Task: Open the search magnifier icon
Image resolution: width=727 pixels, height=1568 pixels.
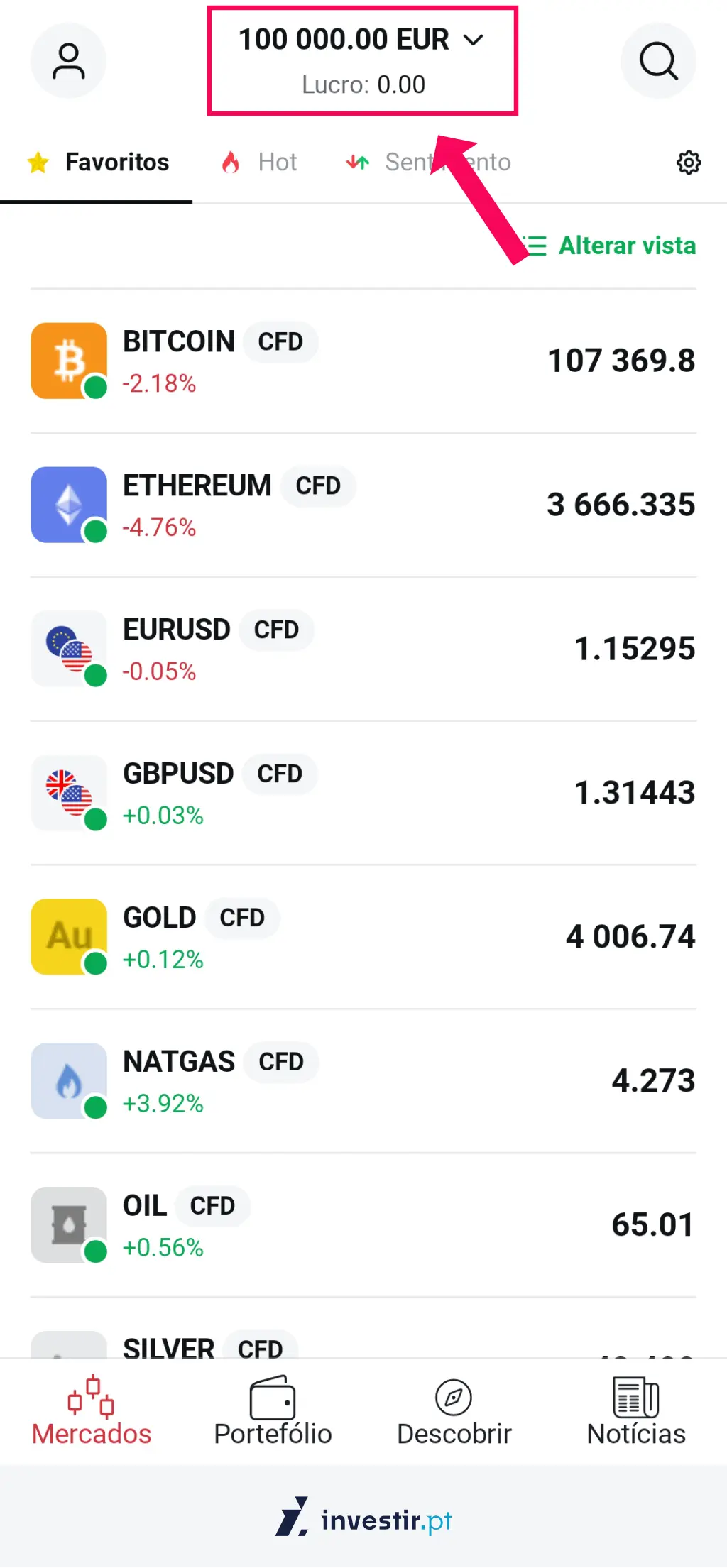Action: 658,61
